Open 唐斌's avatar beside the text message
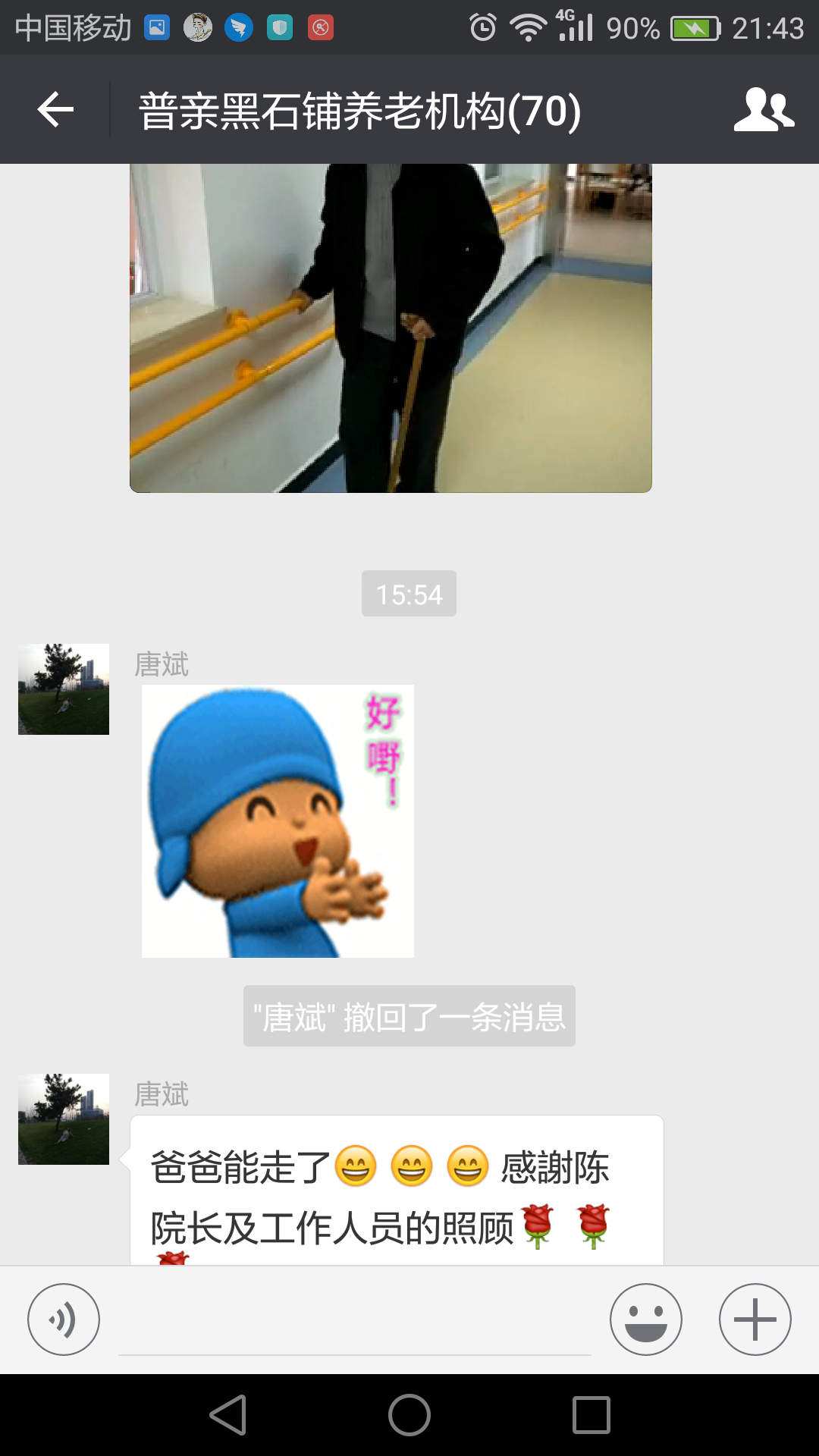This screenshot has height=1456, width=819. (64, 1119)
